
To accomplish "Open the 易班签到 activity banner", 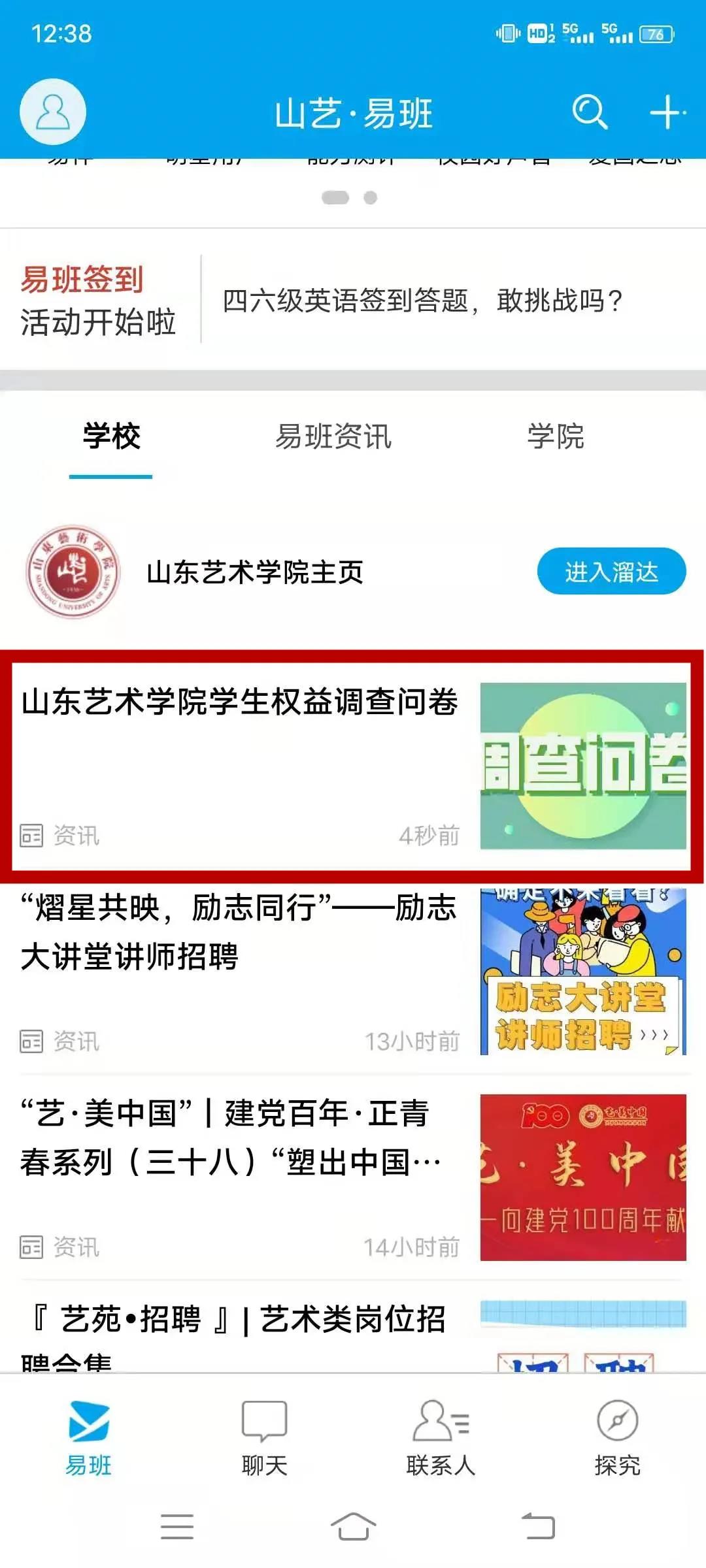I will coord(353,301).
